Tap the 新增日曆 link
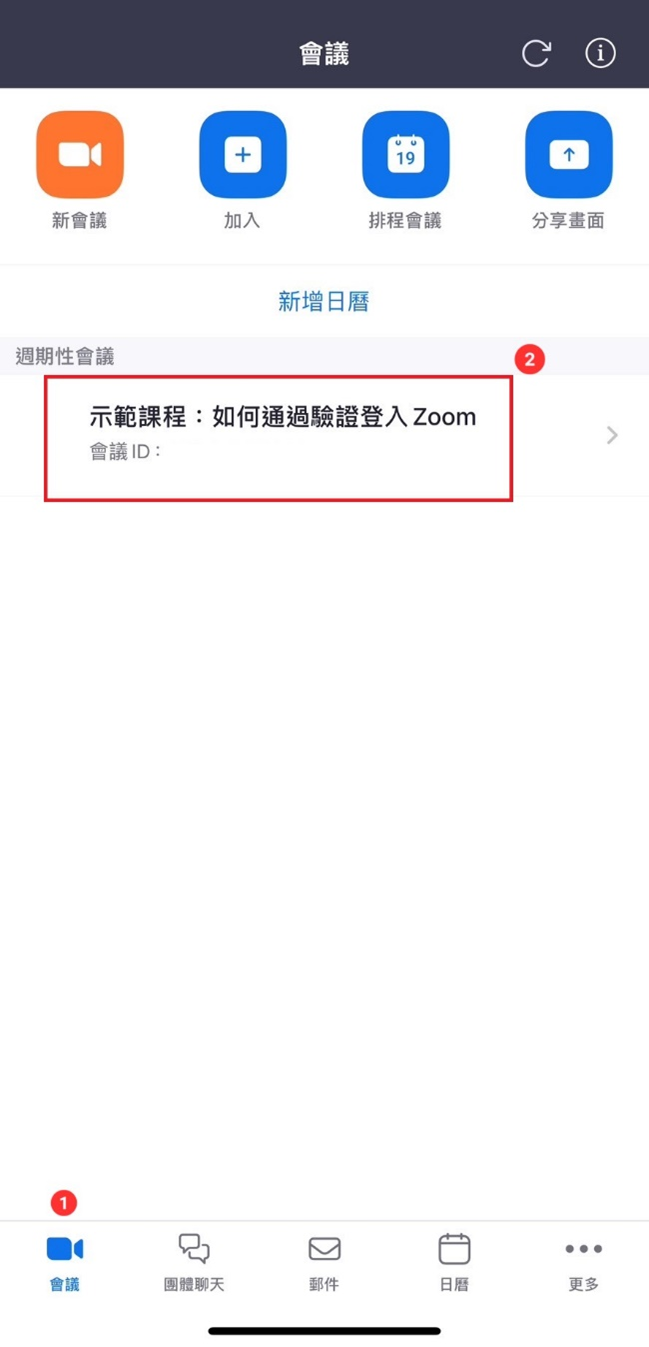The image size is (649, 1347). [x=324, y=301]
